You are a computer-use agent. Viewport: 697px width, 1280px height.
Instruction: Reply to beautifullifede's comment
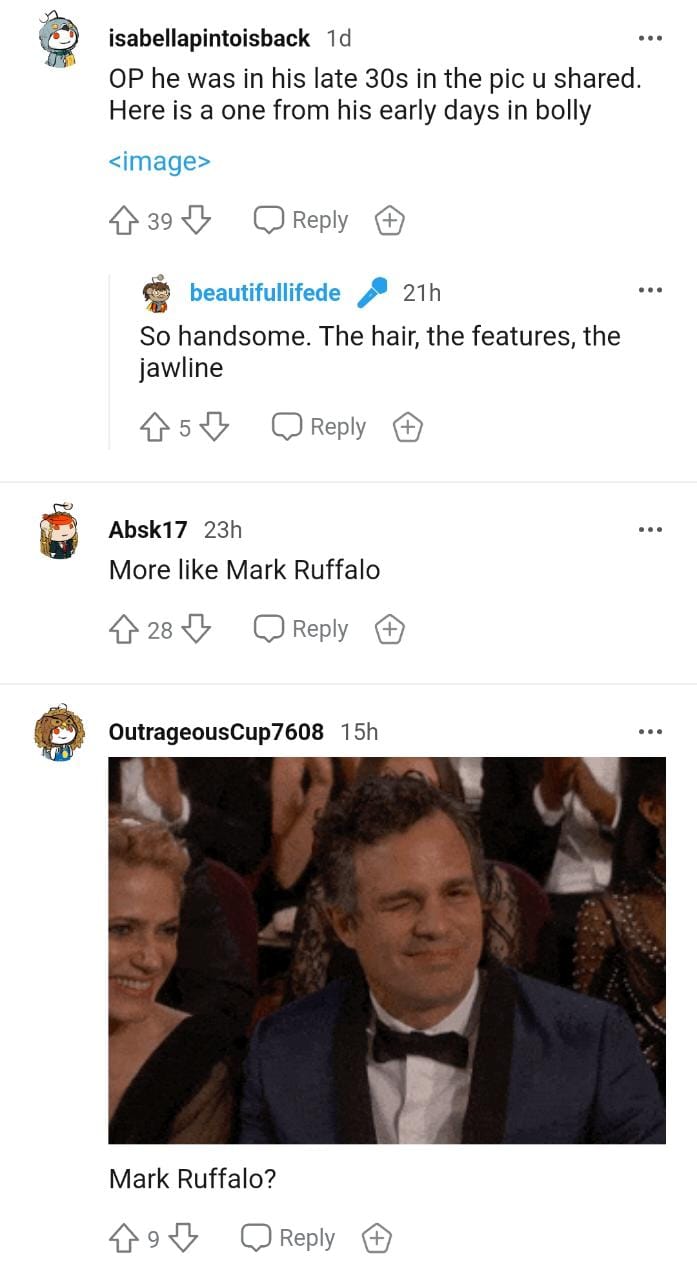(x=319, y=428)
